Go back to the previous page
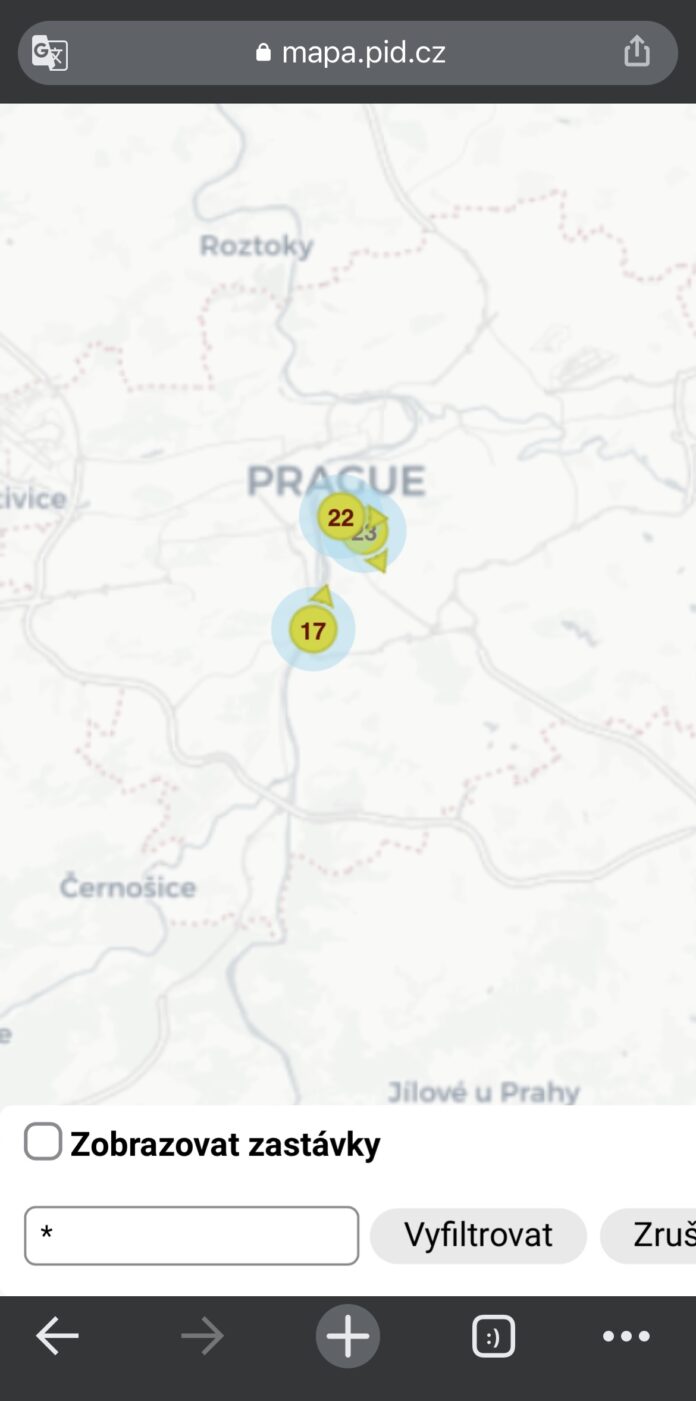Image resolution: width=696 pixels, height=1401 pixels. click(57, 1335)
